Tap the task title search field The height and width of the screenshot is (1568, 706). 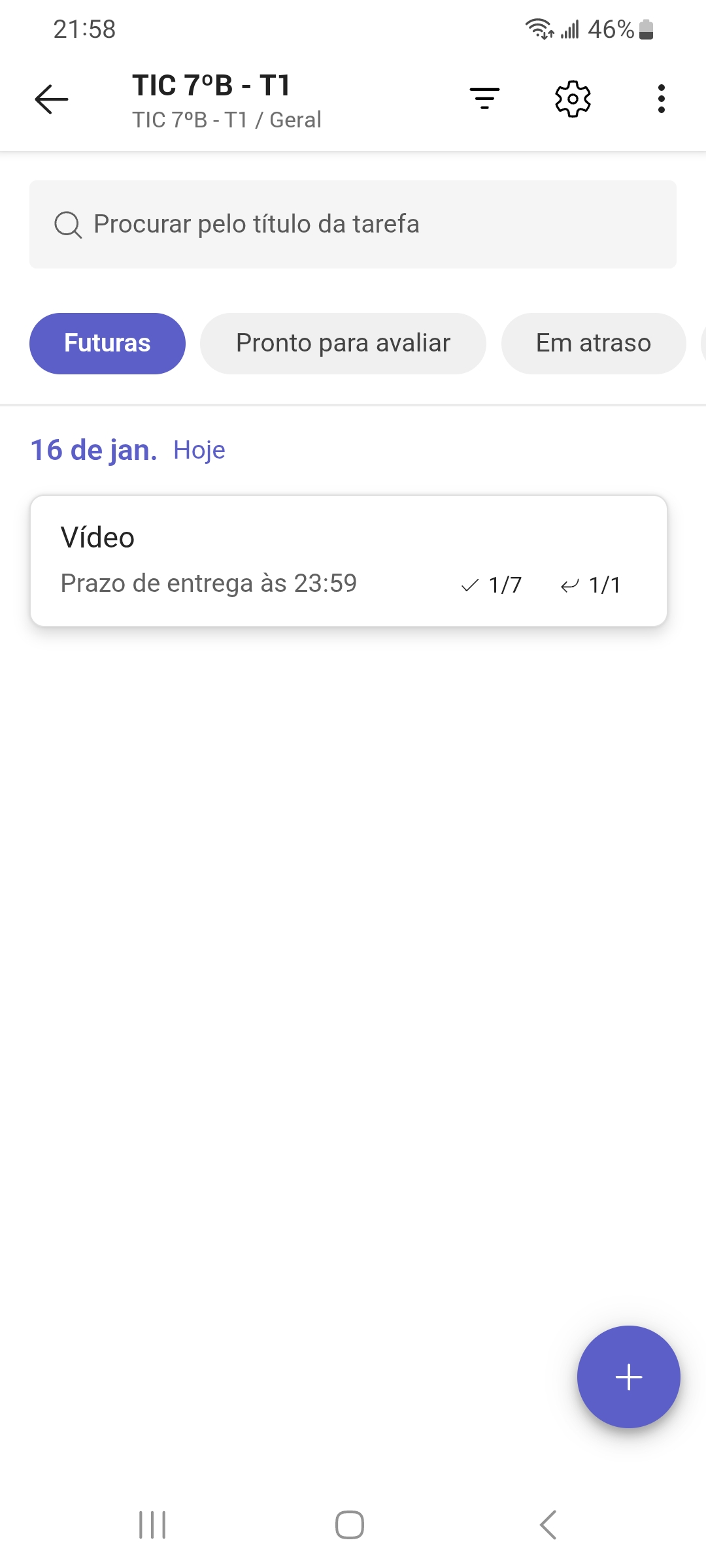(353, 224)
